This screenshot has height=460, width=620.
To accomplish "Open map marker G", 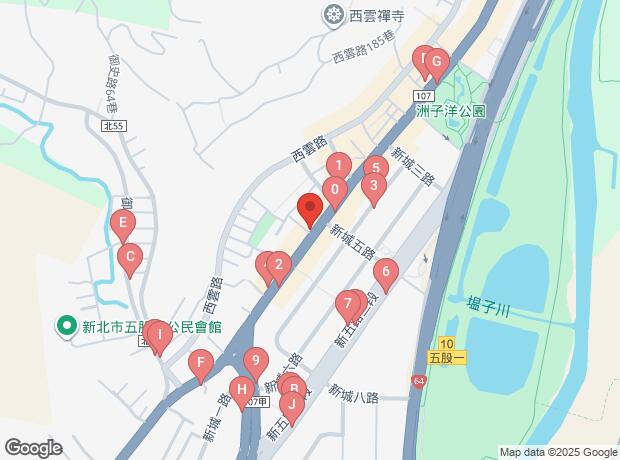I will tap(436, 62).
